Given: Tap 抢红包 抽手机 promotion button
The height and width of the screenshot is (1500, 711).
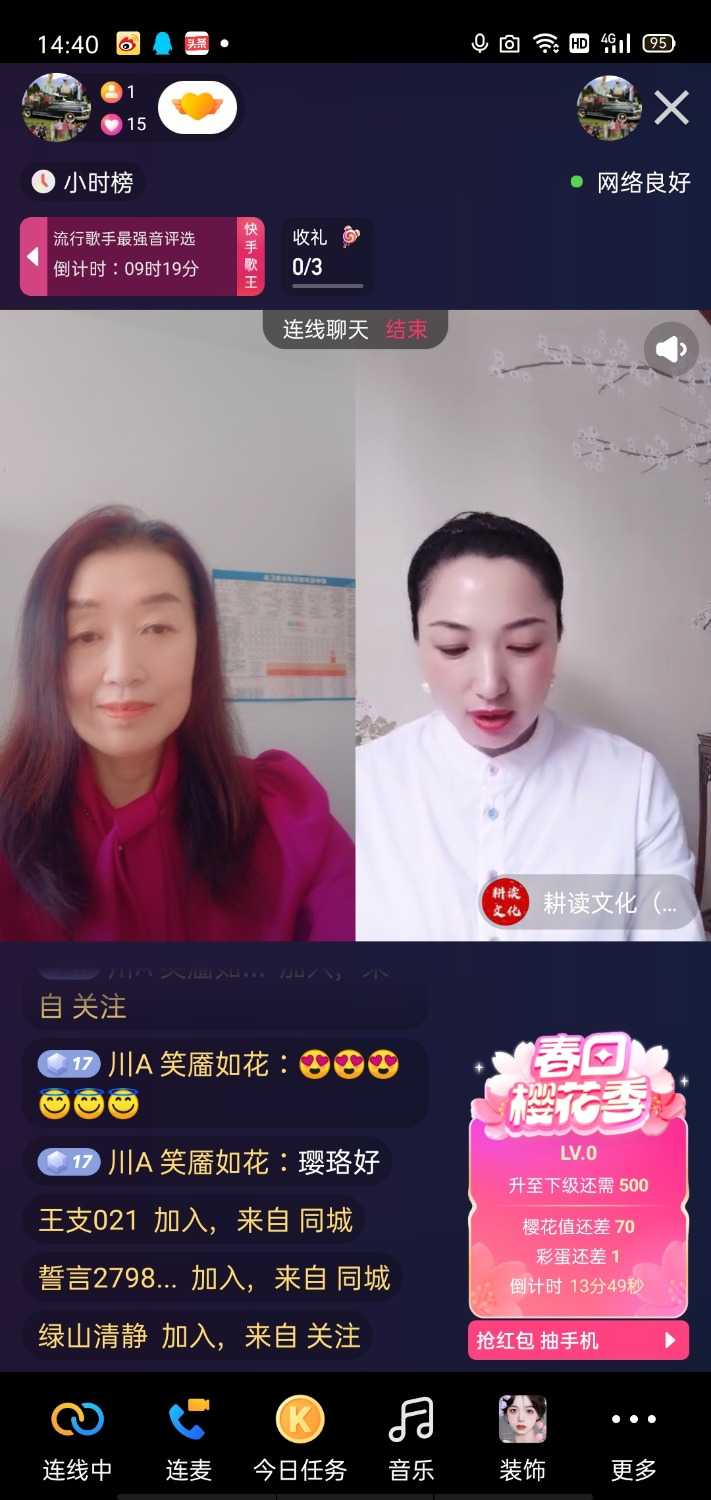Looking at the screenshot, I should [x=577, y=1341].
